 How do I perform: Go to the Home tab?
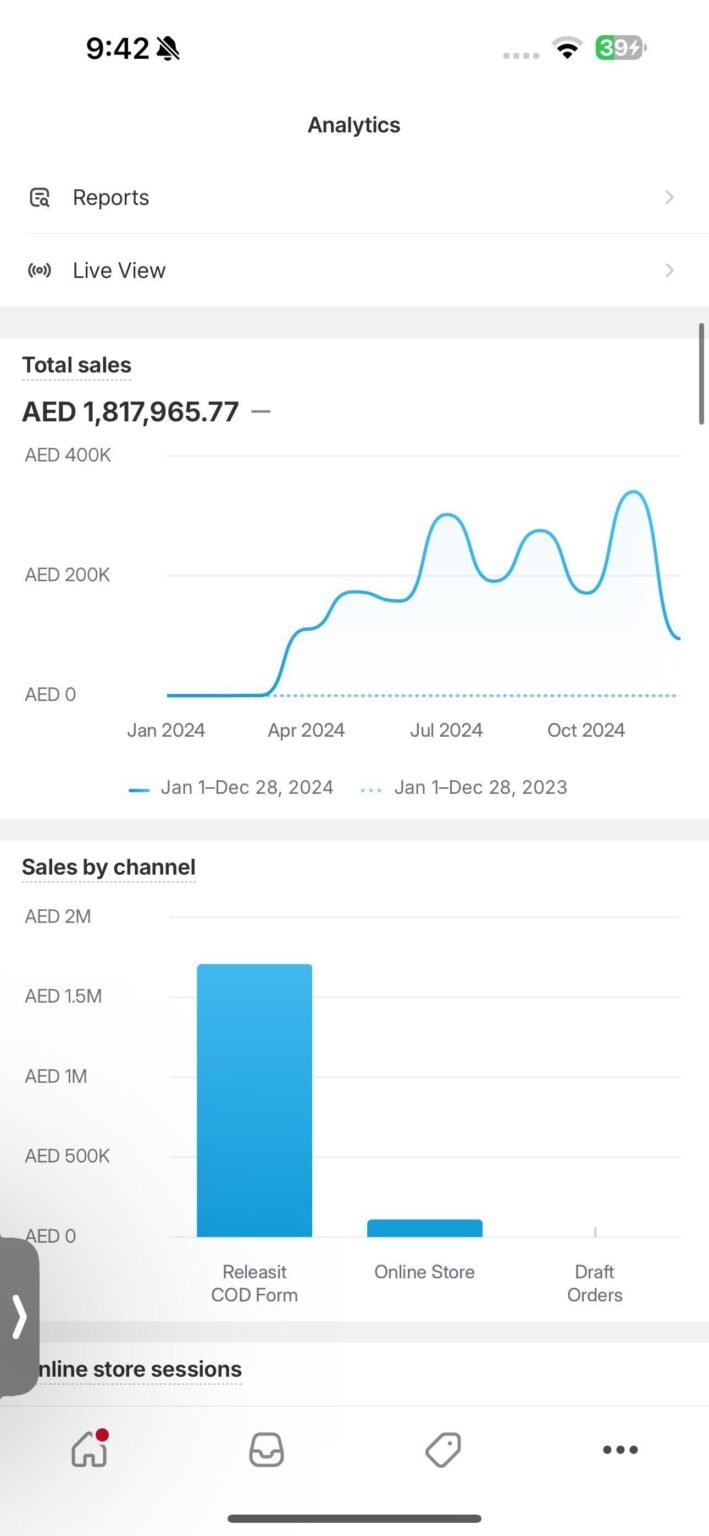(90, 1449)
